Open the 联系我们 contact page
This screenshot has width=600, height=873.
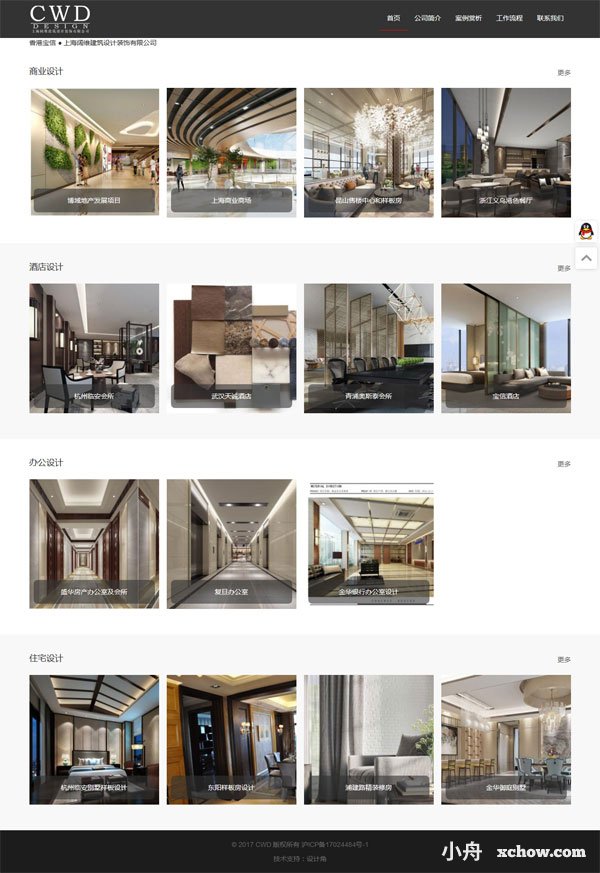tap(550, 18)
